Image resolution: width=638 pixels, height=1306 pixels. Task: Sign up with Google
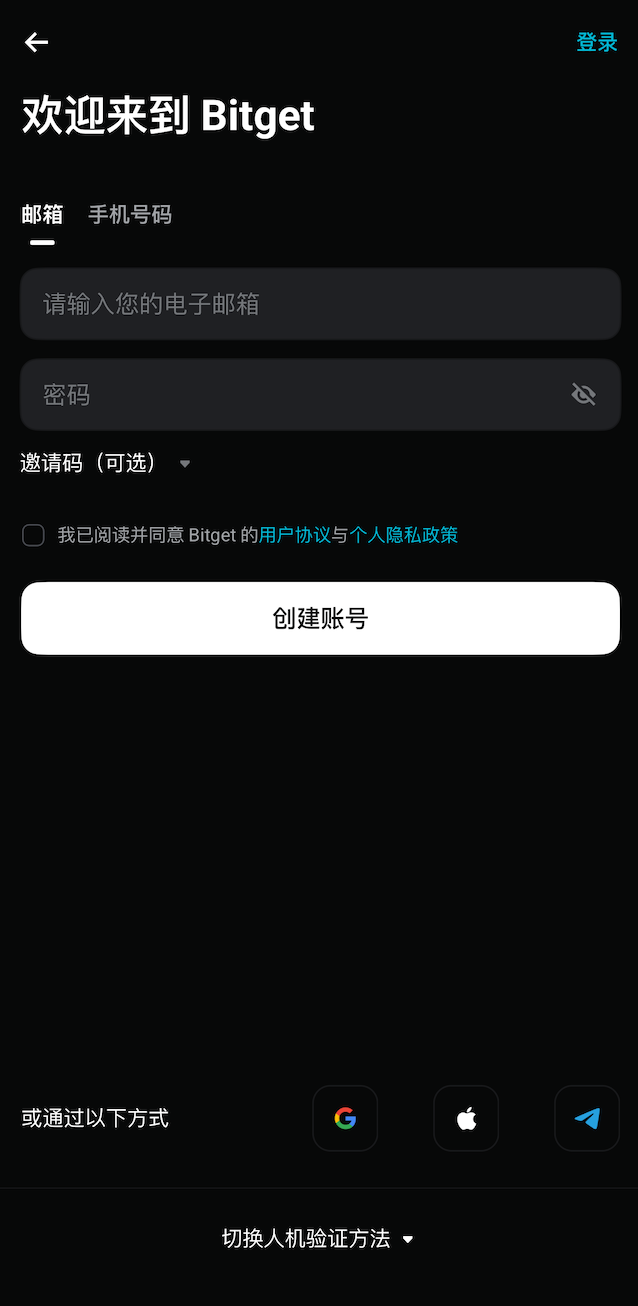(x=345, y=1118)
